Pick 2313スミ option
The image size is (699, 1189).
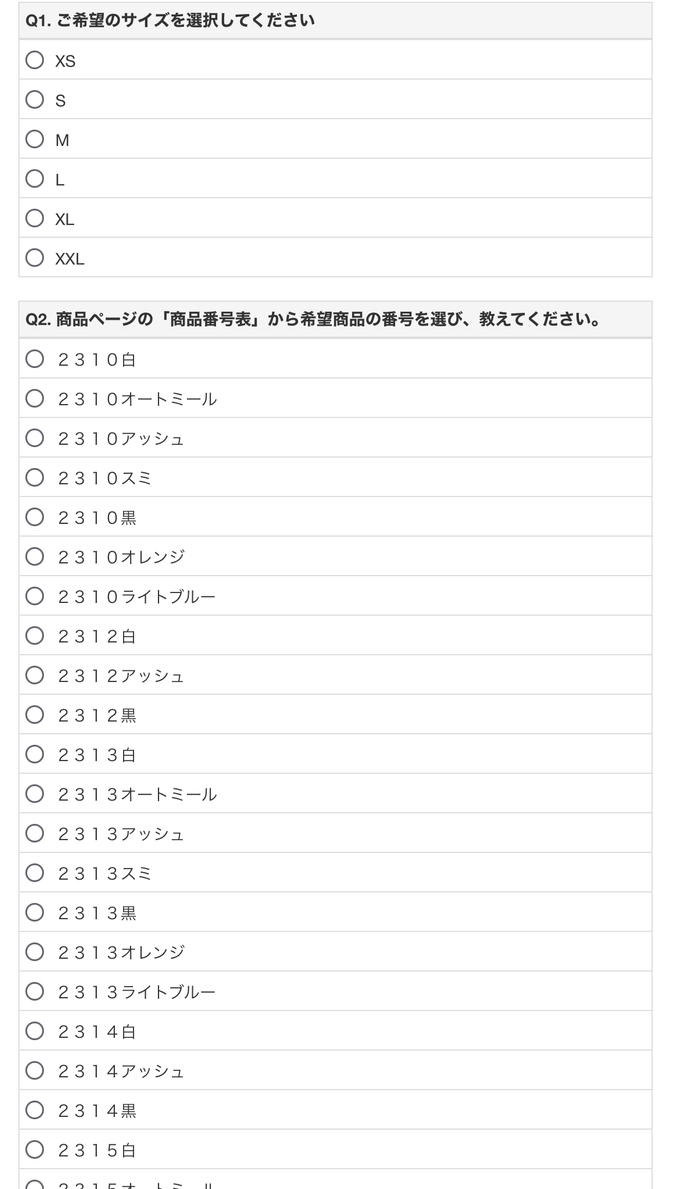[x=35, y=873]
